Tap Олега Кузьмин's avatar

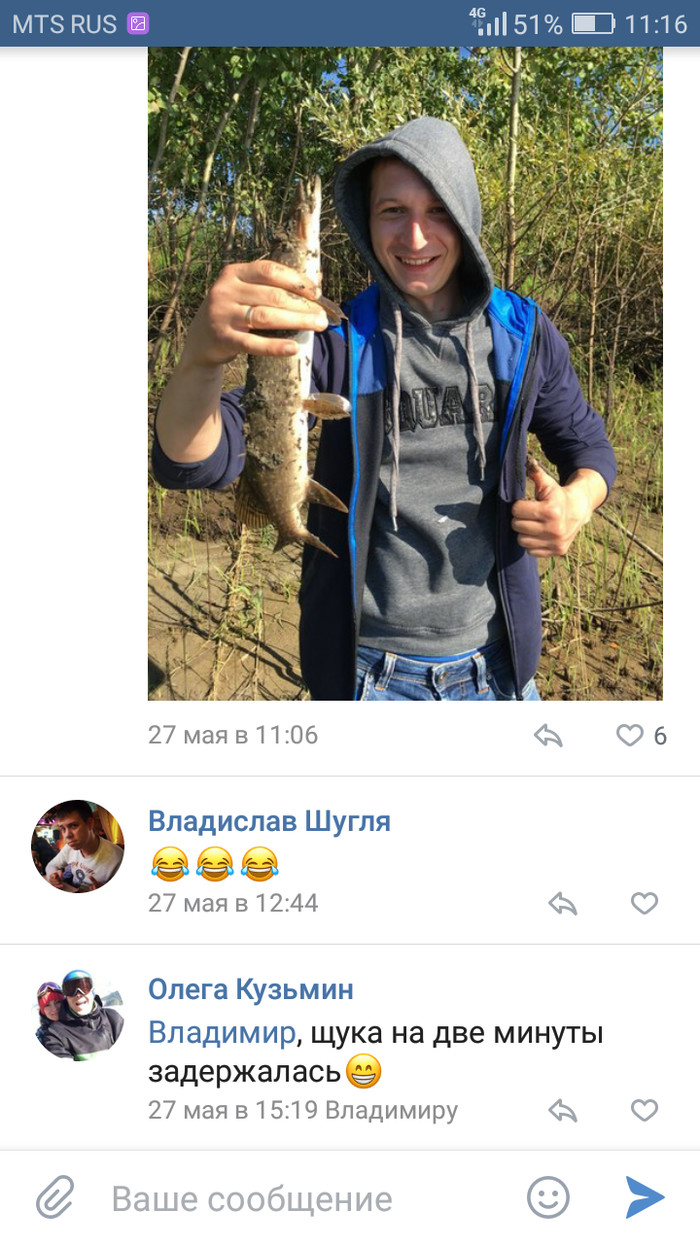point(78,1013)
